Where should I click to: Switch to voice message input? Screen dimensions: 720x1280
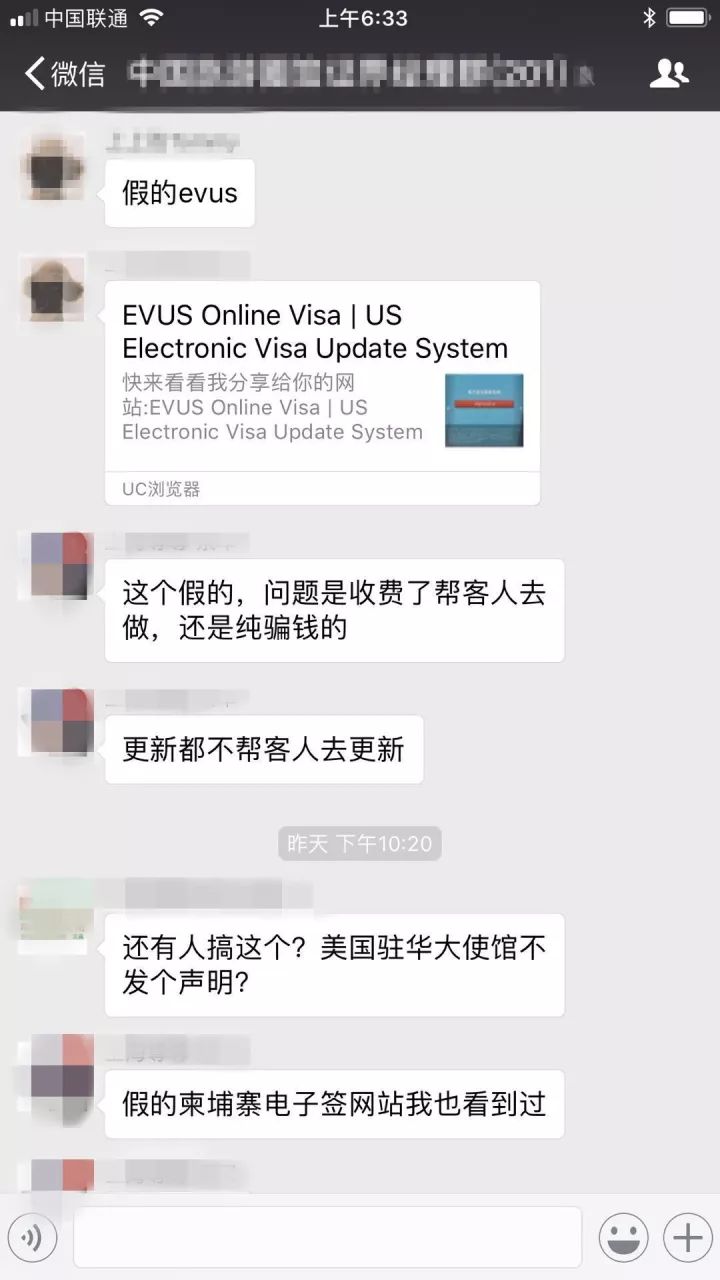33,1238
